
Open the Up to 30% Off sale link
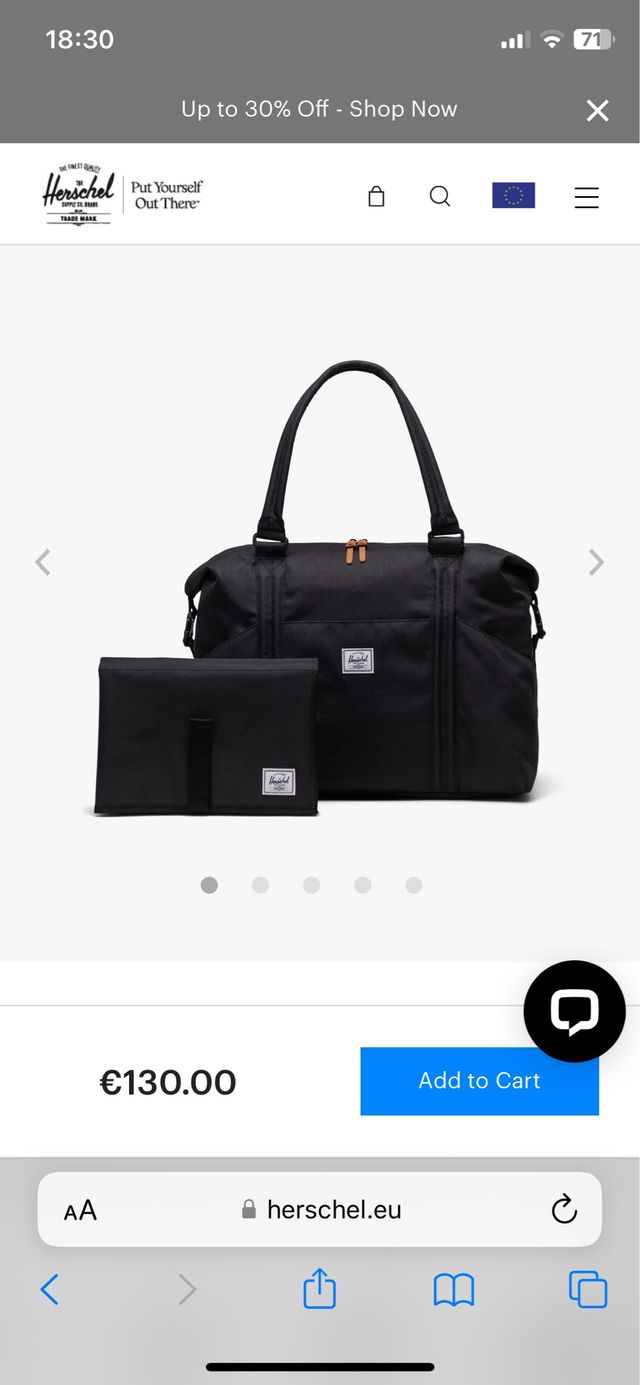[319, 109]
